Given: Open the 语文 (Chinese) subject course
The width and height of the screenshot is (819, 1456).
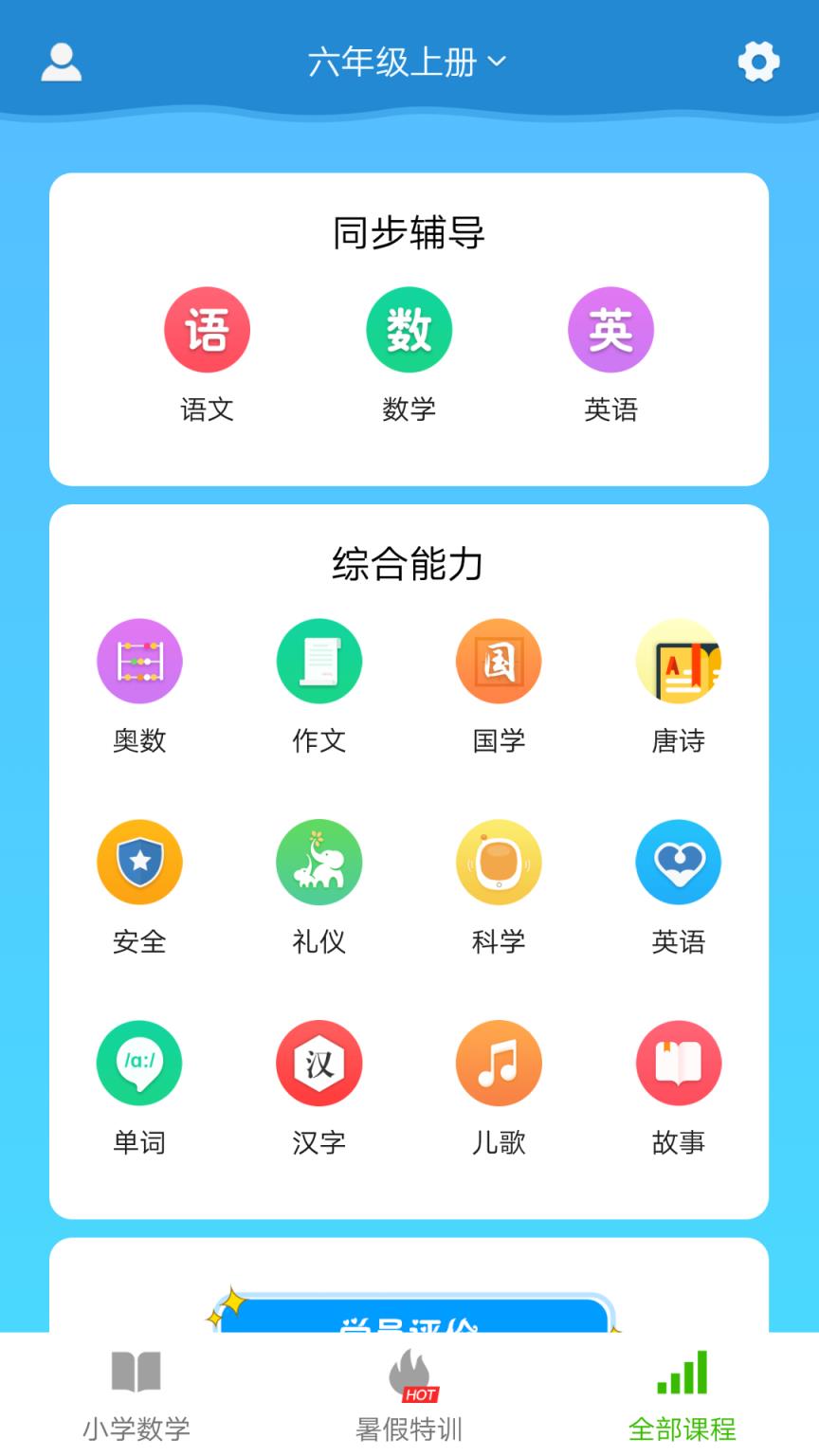Looking at the screenshot, I should [208, 329].
